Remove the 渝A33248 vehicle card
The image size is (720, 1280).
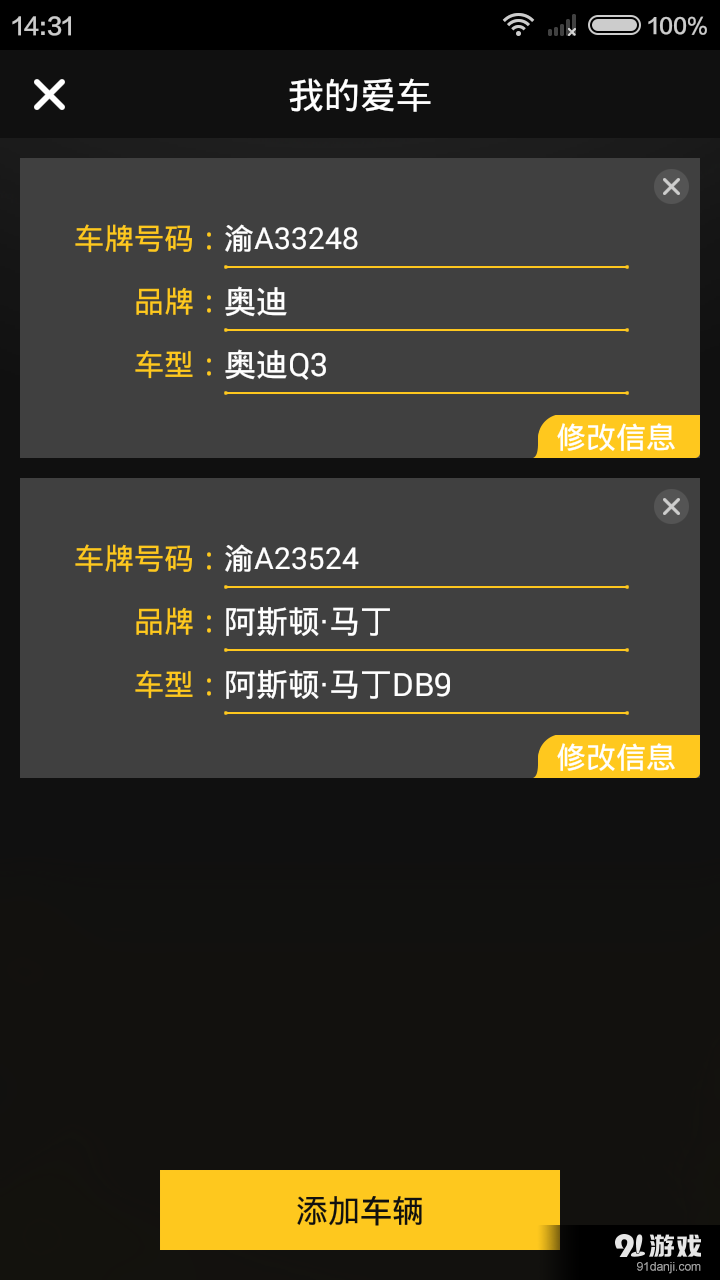click(670, 186)
